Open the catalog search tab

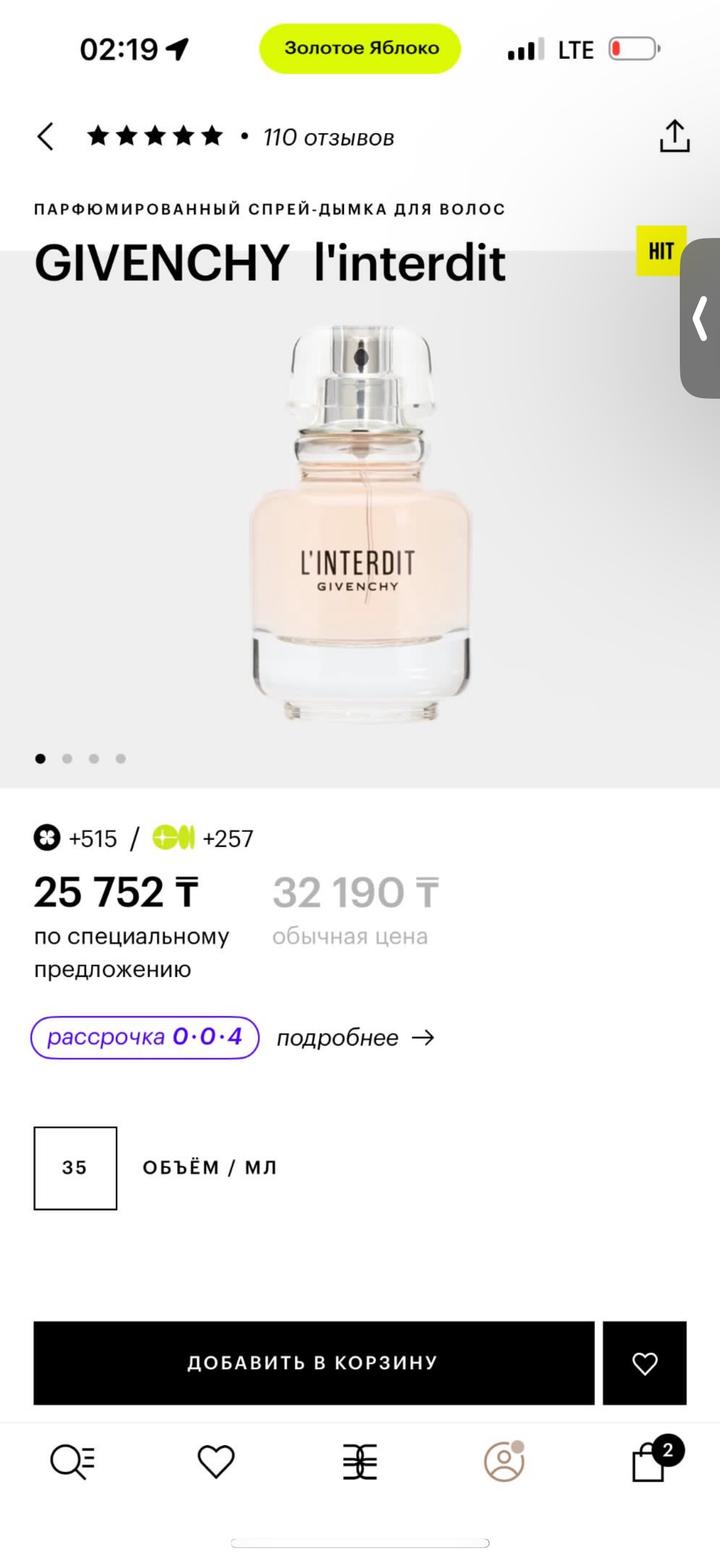(x=72, y=1462)
